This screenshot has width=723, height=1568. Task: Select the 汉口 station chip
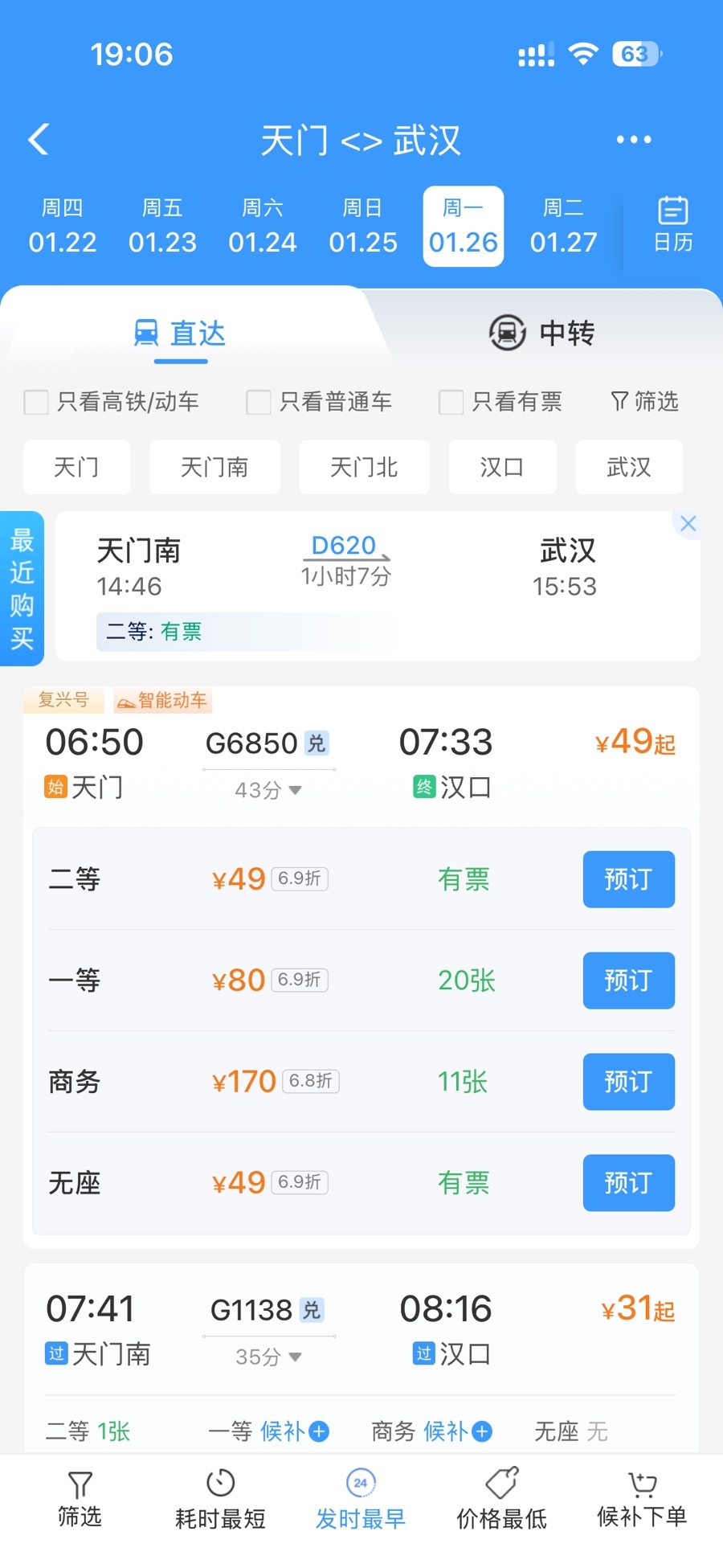(x=501, y=467)
